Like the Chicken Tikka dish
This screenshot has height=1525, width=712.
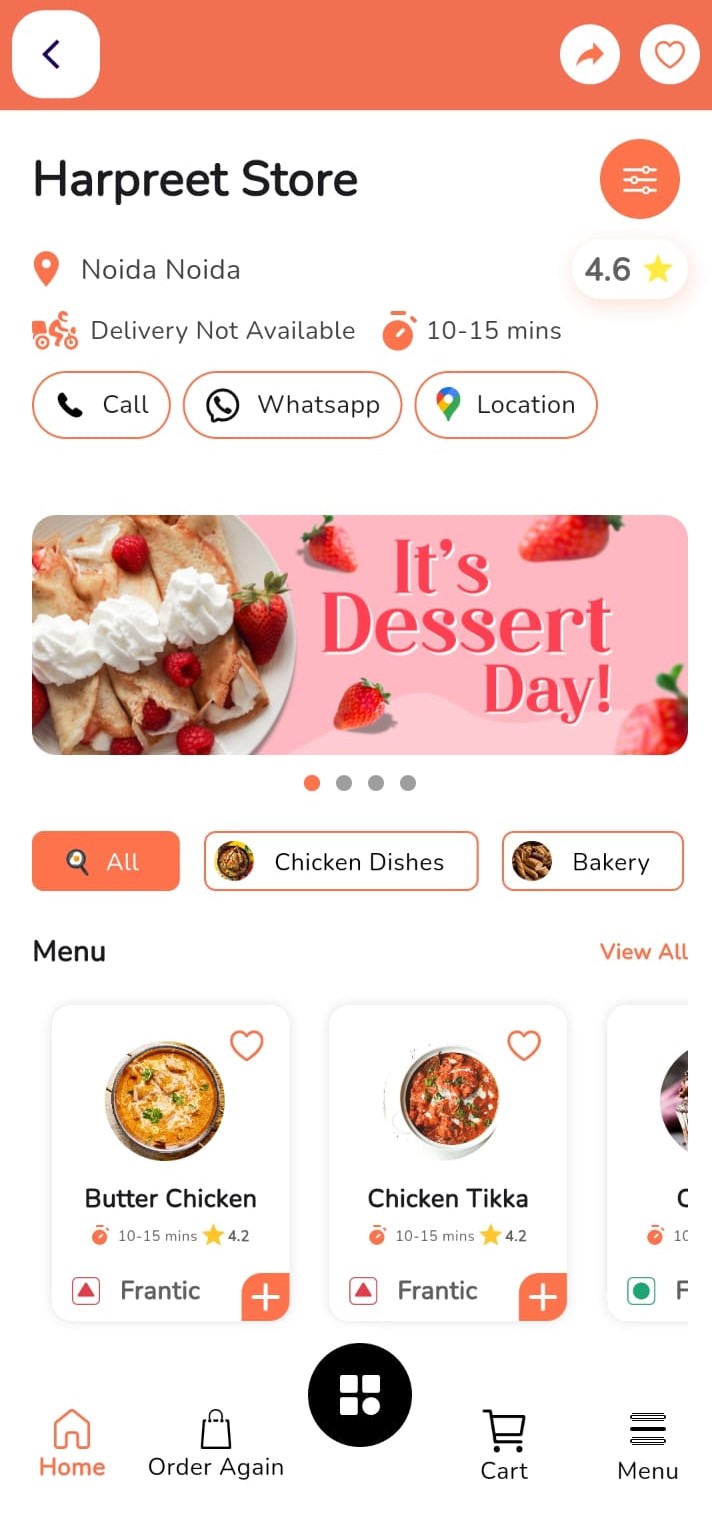pos(524,1045)
